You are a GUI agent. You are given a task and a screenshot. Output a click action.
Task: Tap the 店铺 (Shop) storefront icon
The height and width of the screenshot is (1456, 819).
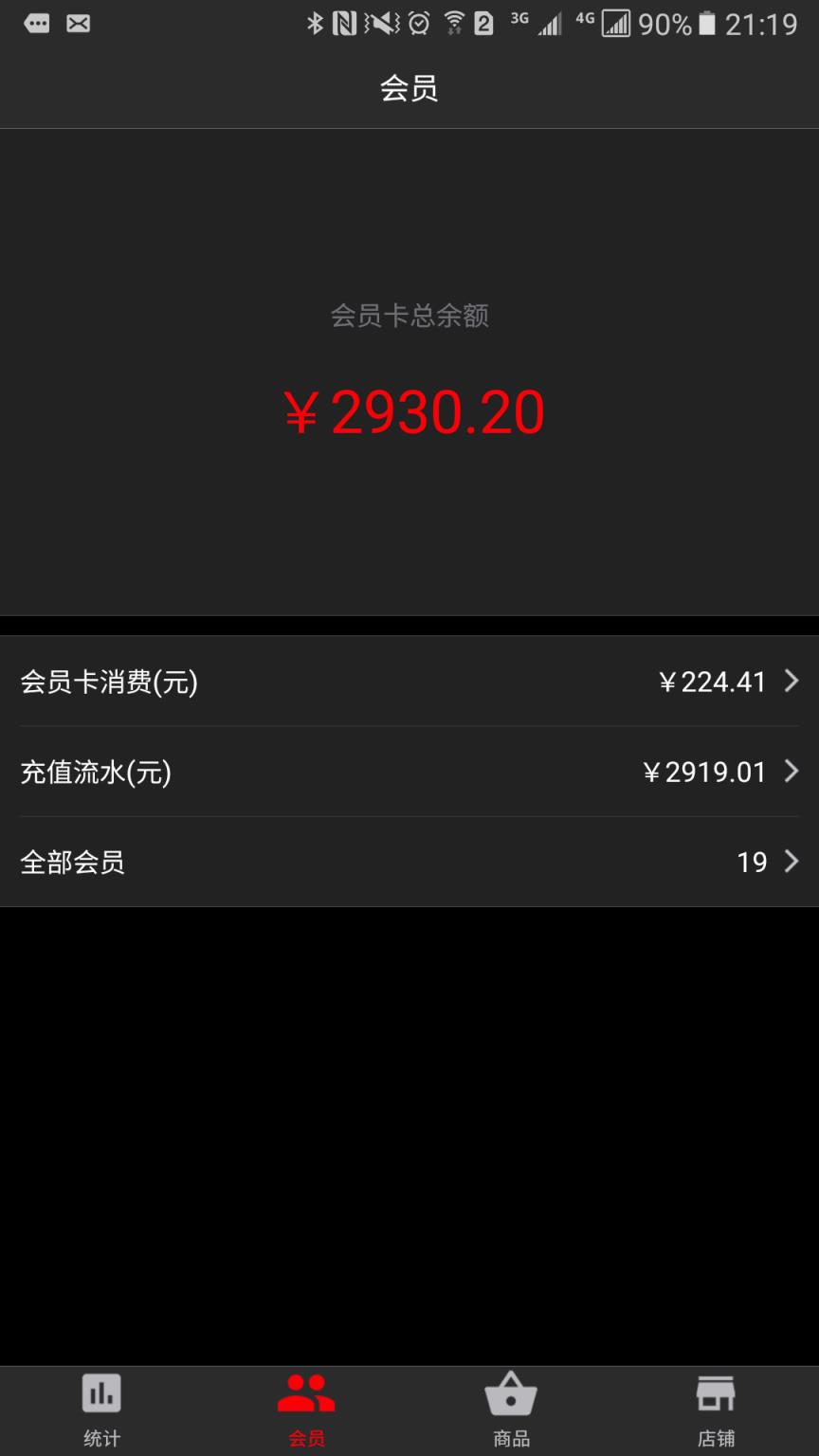pyautogui.click(x=716, y=1393)
